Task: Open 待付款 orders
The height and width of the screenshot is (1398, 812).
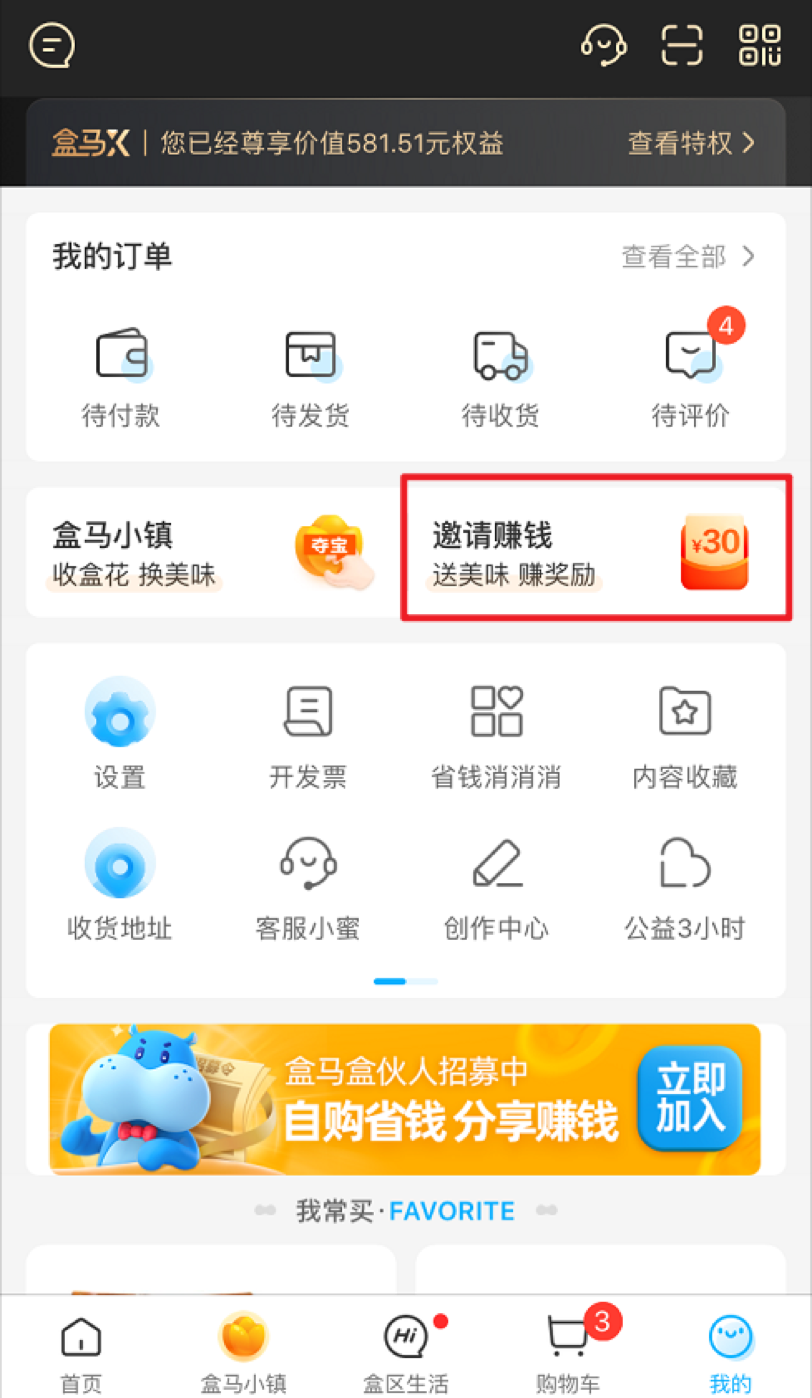Action: [121, 377]
